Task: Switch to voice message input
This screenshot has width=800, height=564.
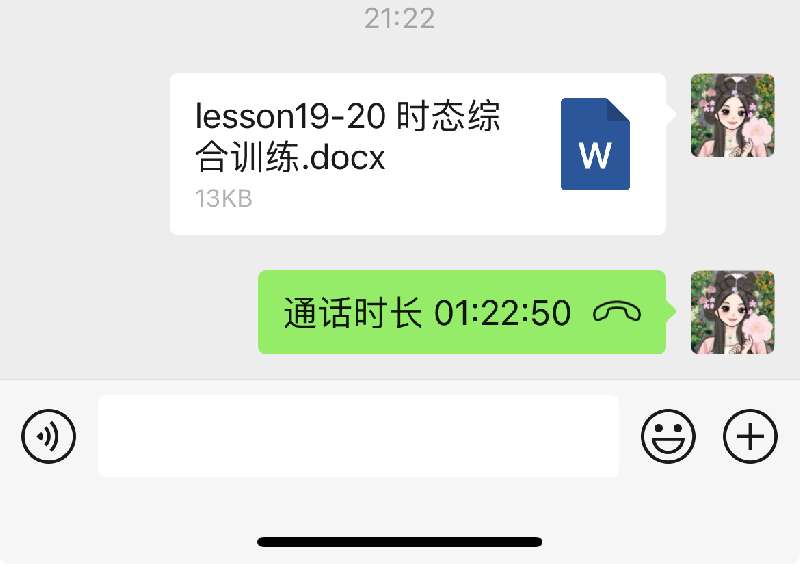Action: point(49,437)
